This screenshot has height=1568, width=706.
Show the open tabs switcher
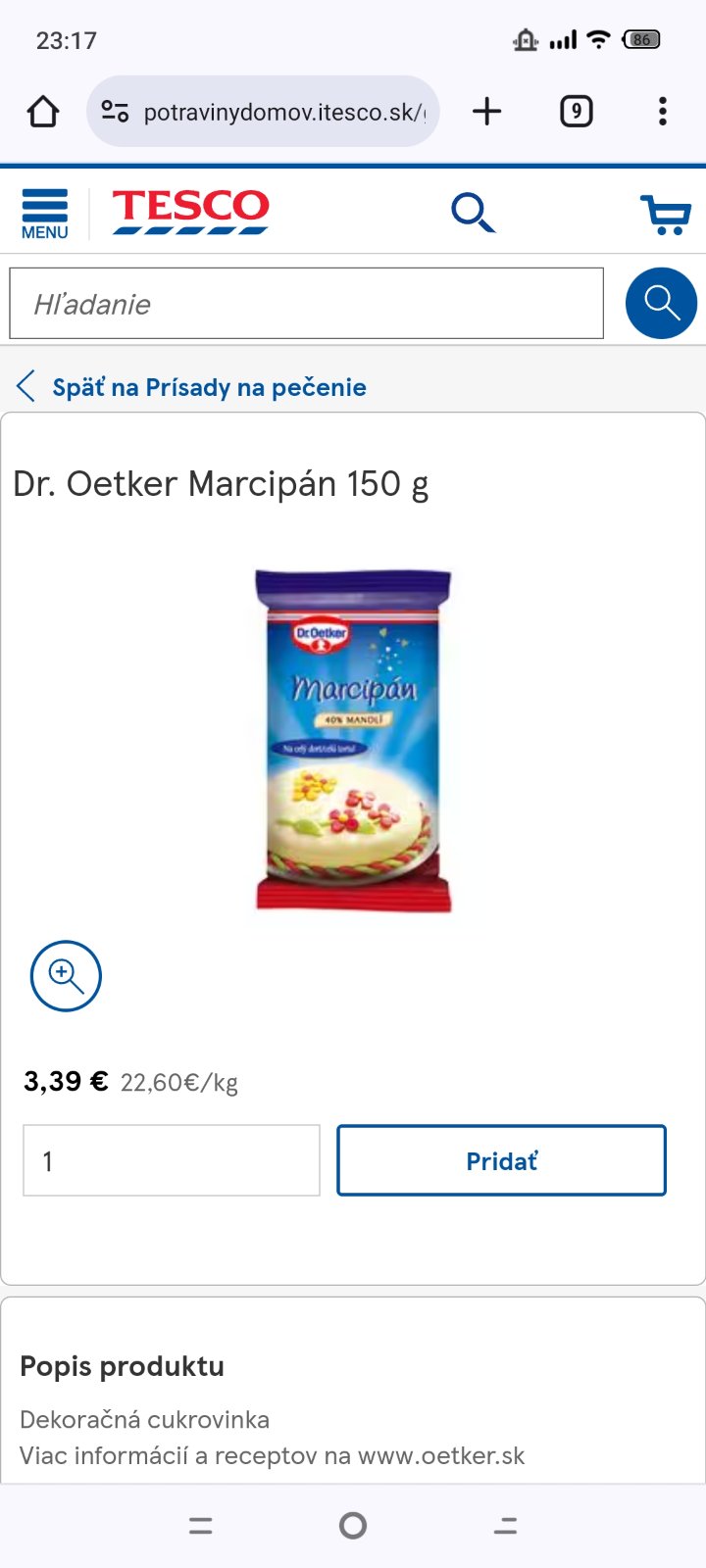576,112
